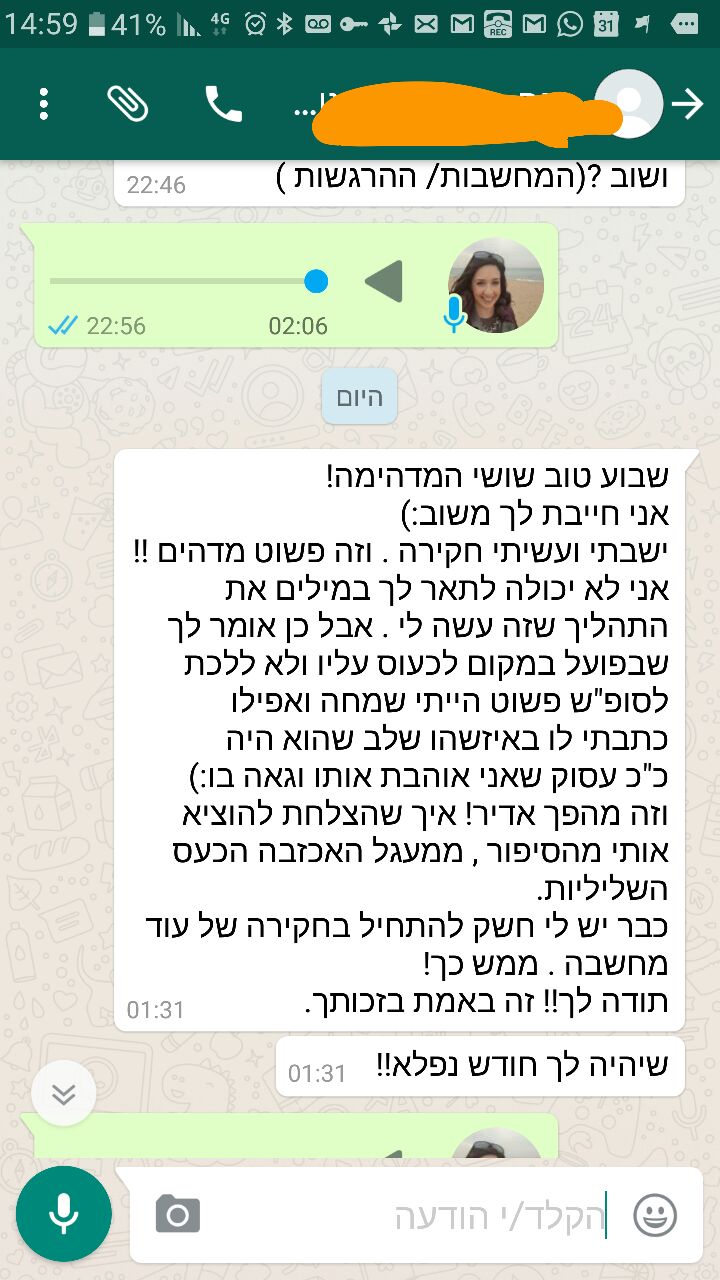The height and width of the screenshot is (1280, 720).
Task: Focus the message text field
Action: point(420,1217)
